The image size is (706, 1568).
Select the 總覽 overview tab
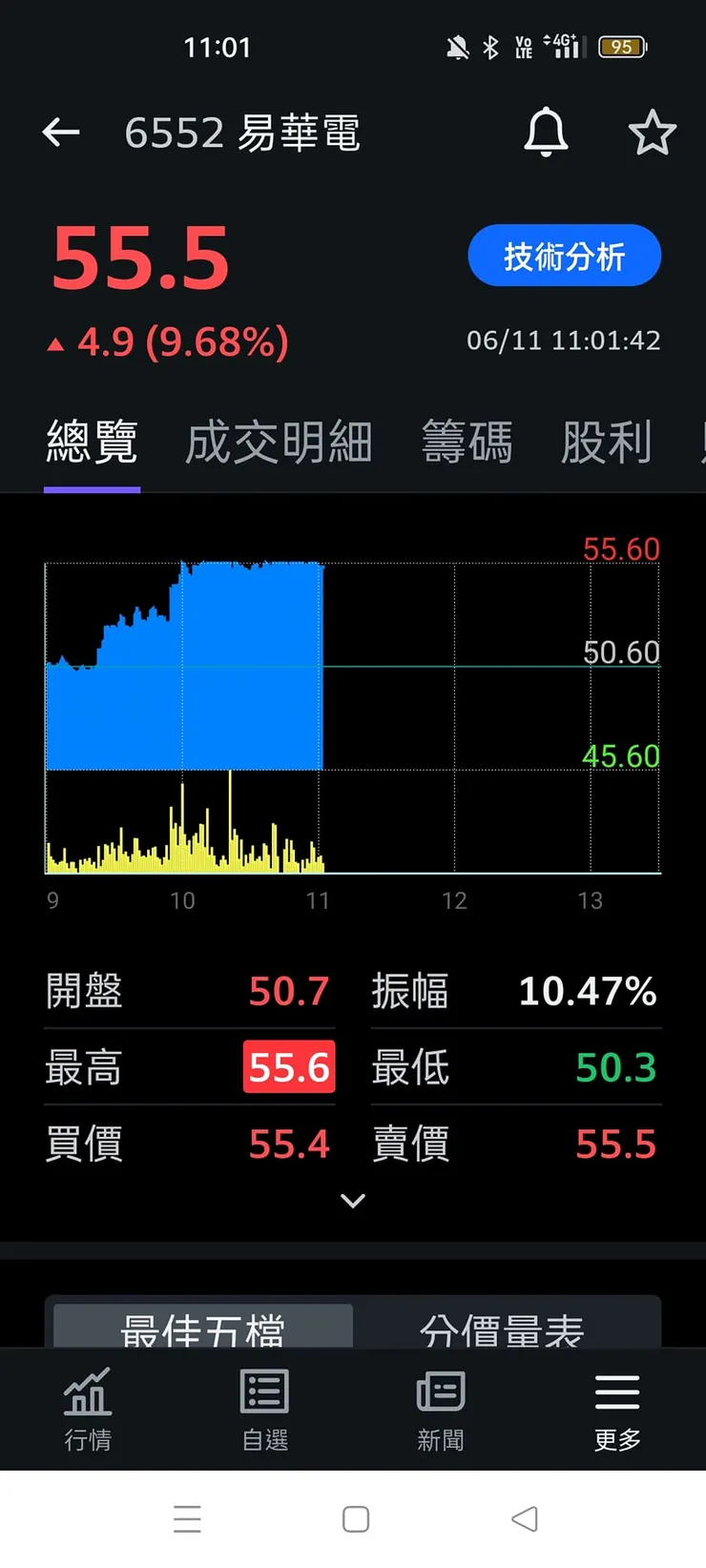[x=92, y=441]
